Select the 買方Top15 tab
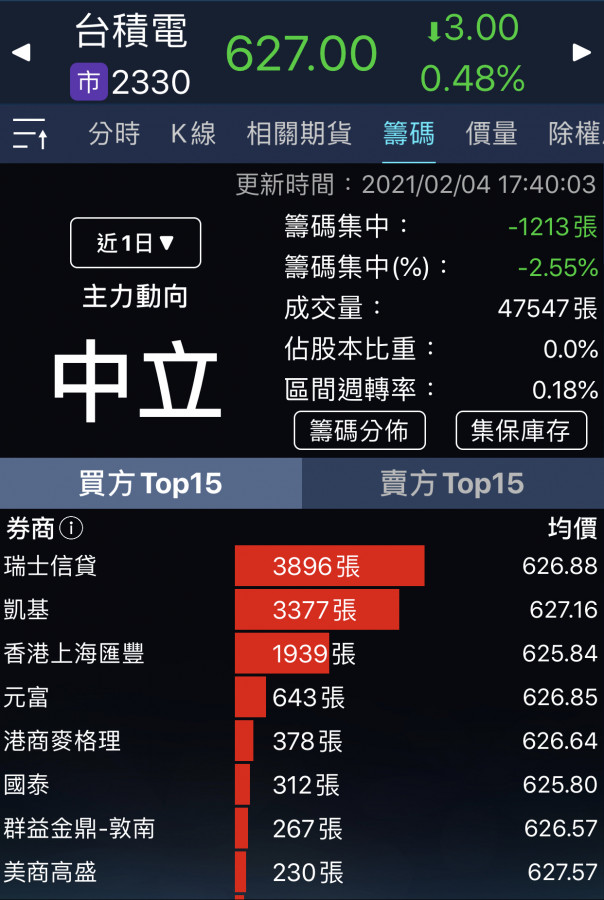 (150, 484)
